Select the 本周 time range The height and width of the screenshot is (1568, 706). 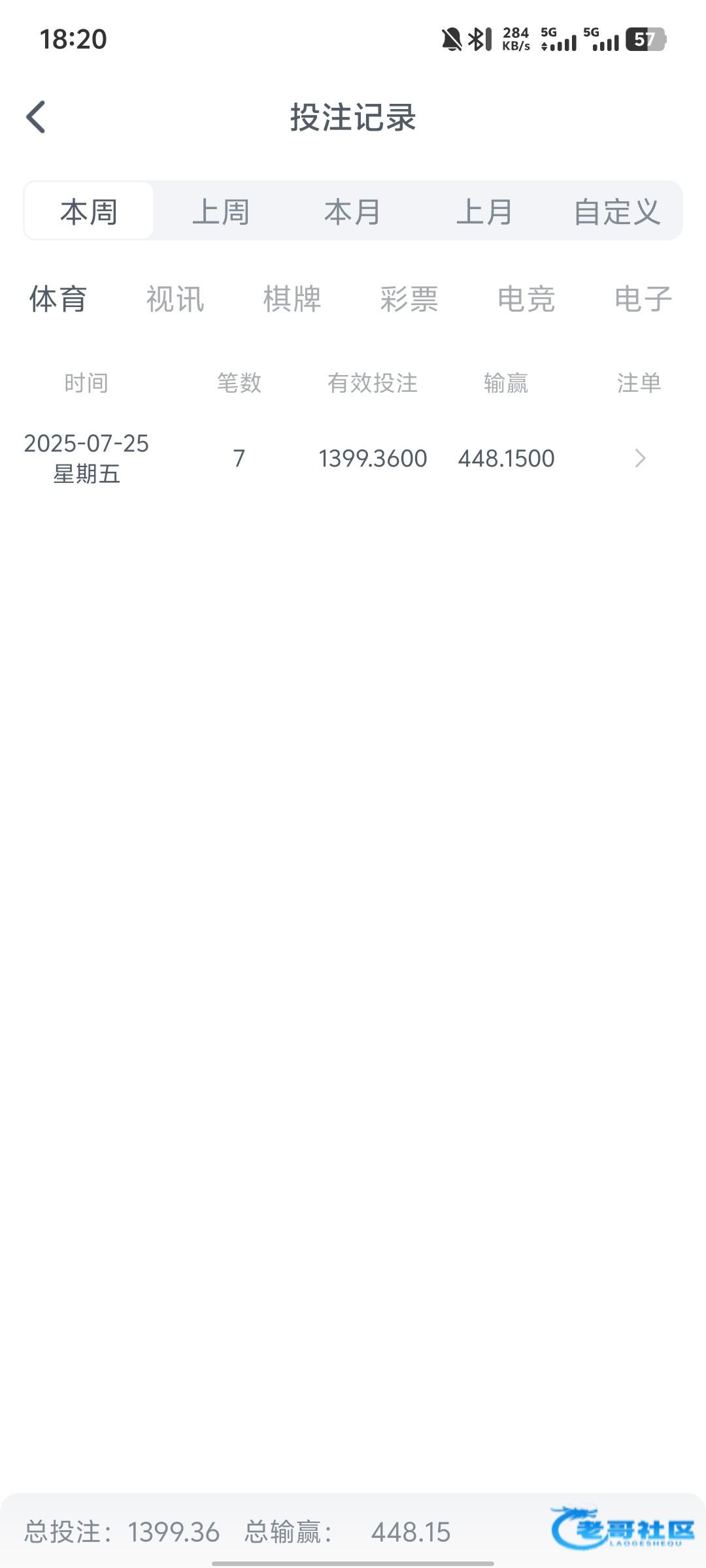pyautogui.click(x=89, y=211)
